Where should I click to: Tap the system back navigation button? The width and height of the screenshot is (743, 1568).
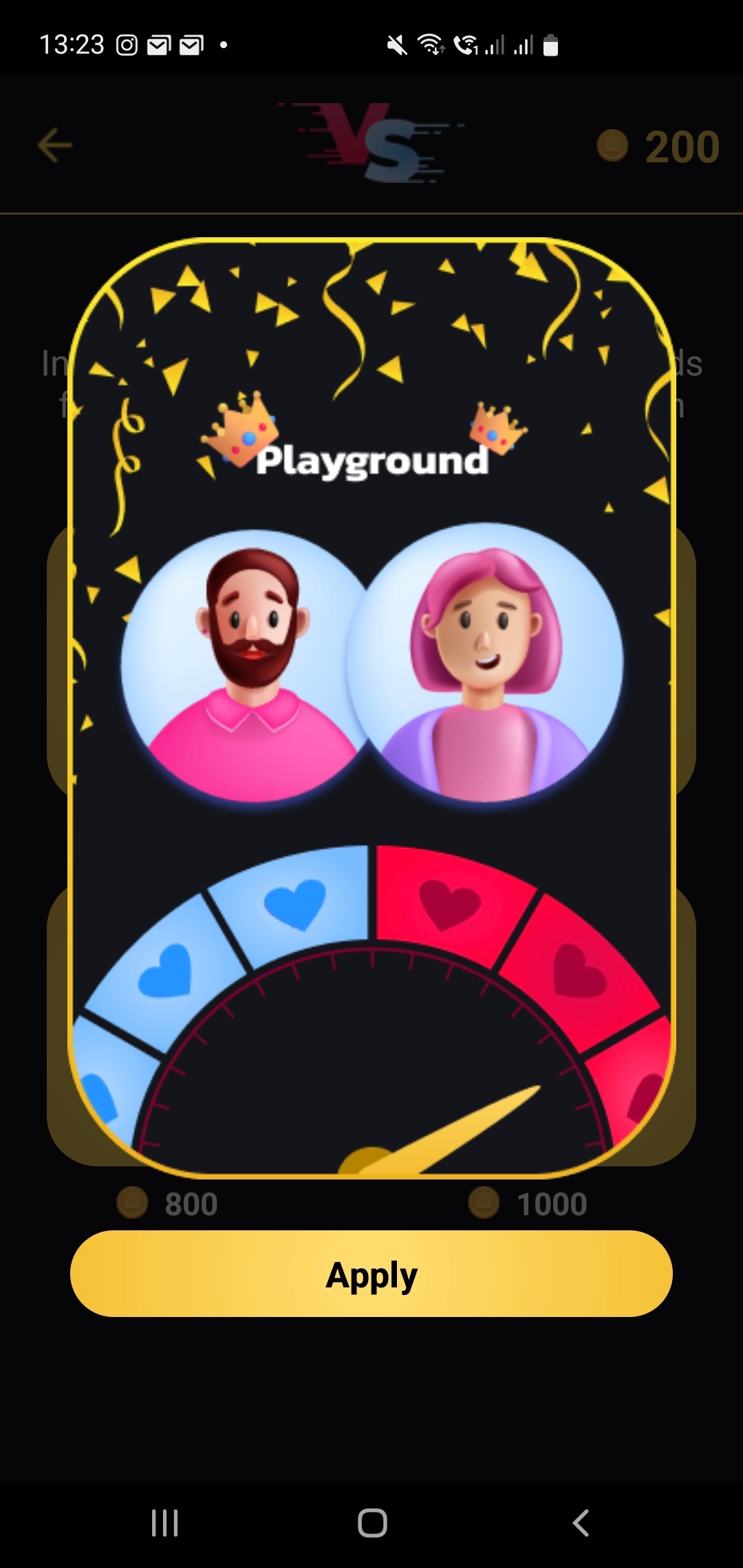[581, 1523]
